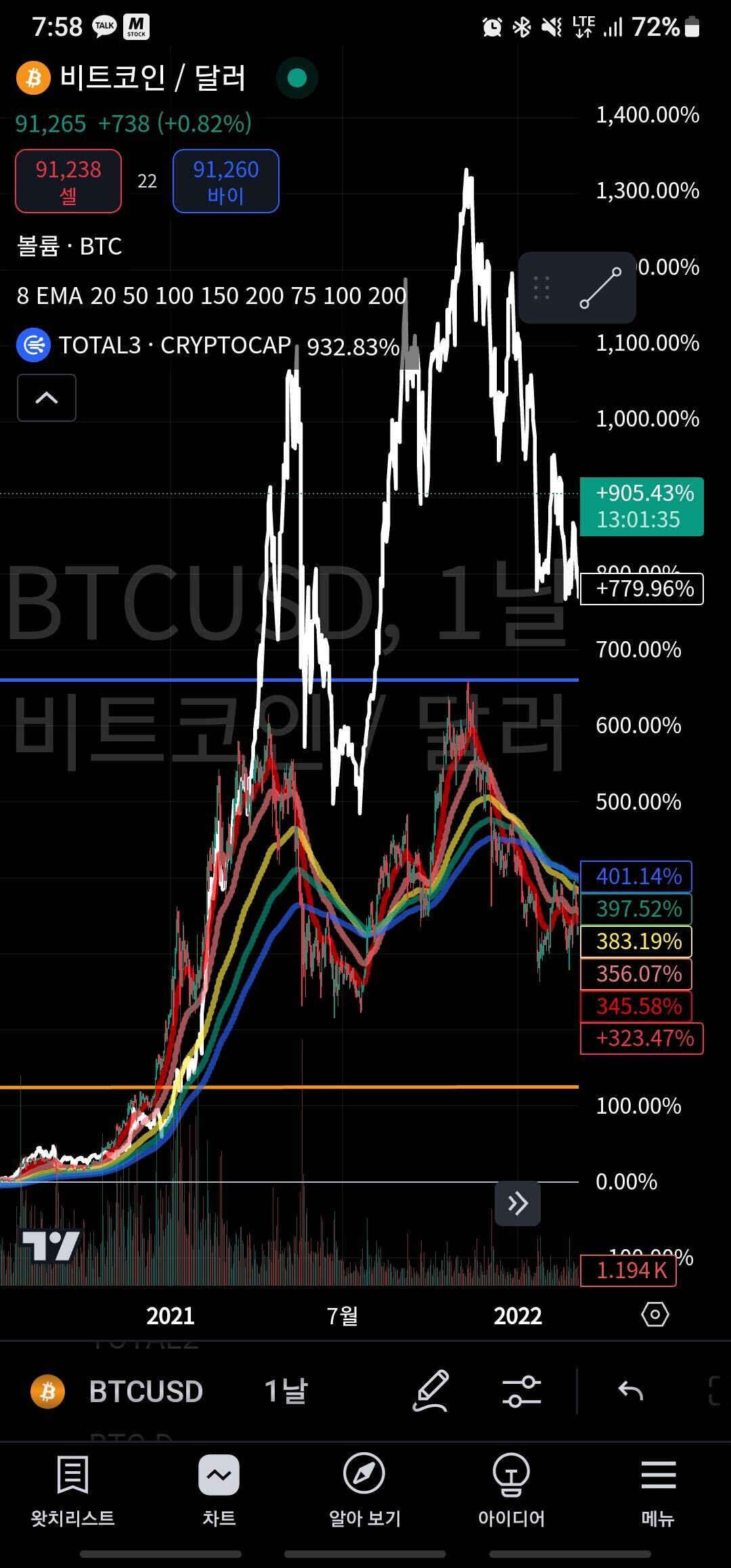Open the drawing tools pencil icon
Image resolution: width=731 pixels, height=1568 pixels.
click(x=431, y=1391)
